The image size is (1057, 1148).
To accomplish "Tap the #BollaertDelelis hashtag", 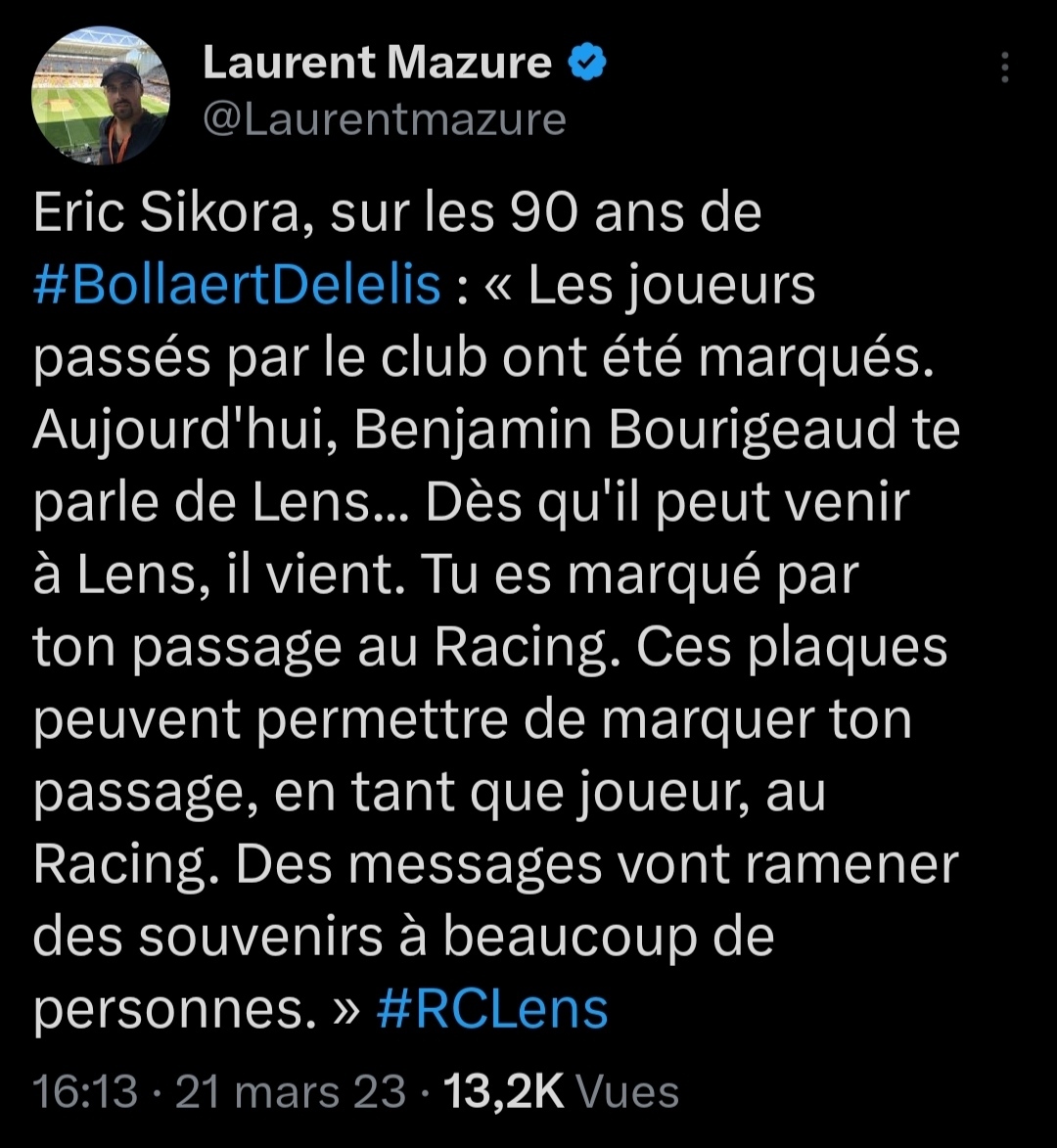I will [x=237, y=286].
